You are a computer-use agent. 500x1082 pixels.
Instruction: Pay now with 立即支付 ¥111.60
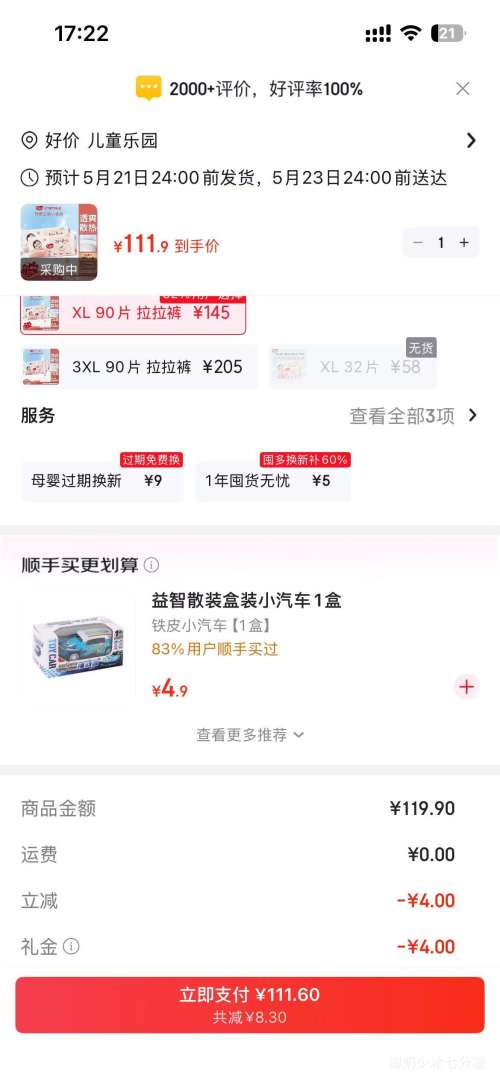pyautogui.click(x=250, y=1005)
